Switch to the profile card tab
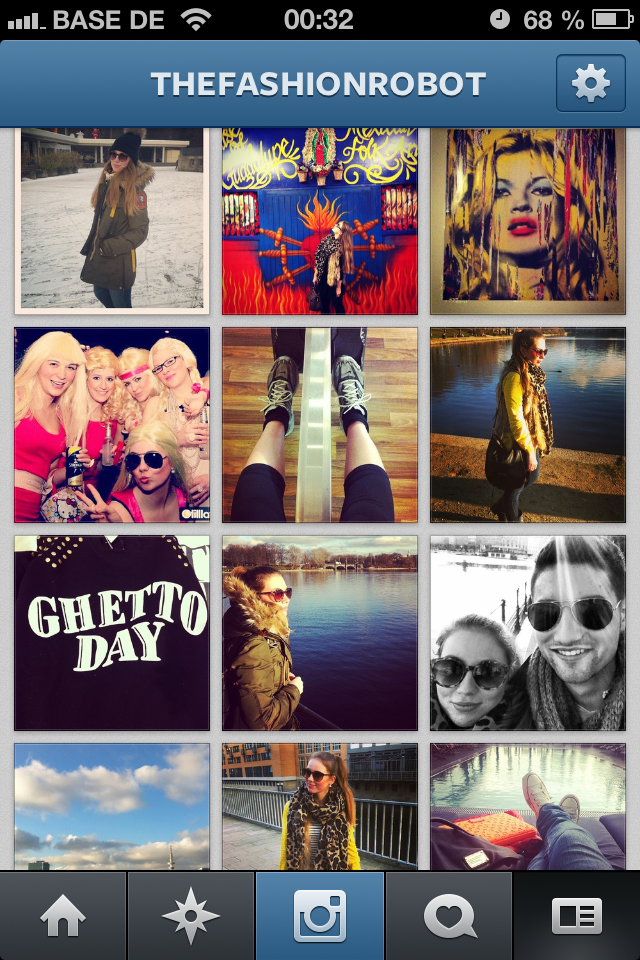The height and width of the screenshot is (960, 640). pos(577,916)
